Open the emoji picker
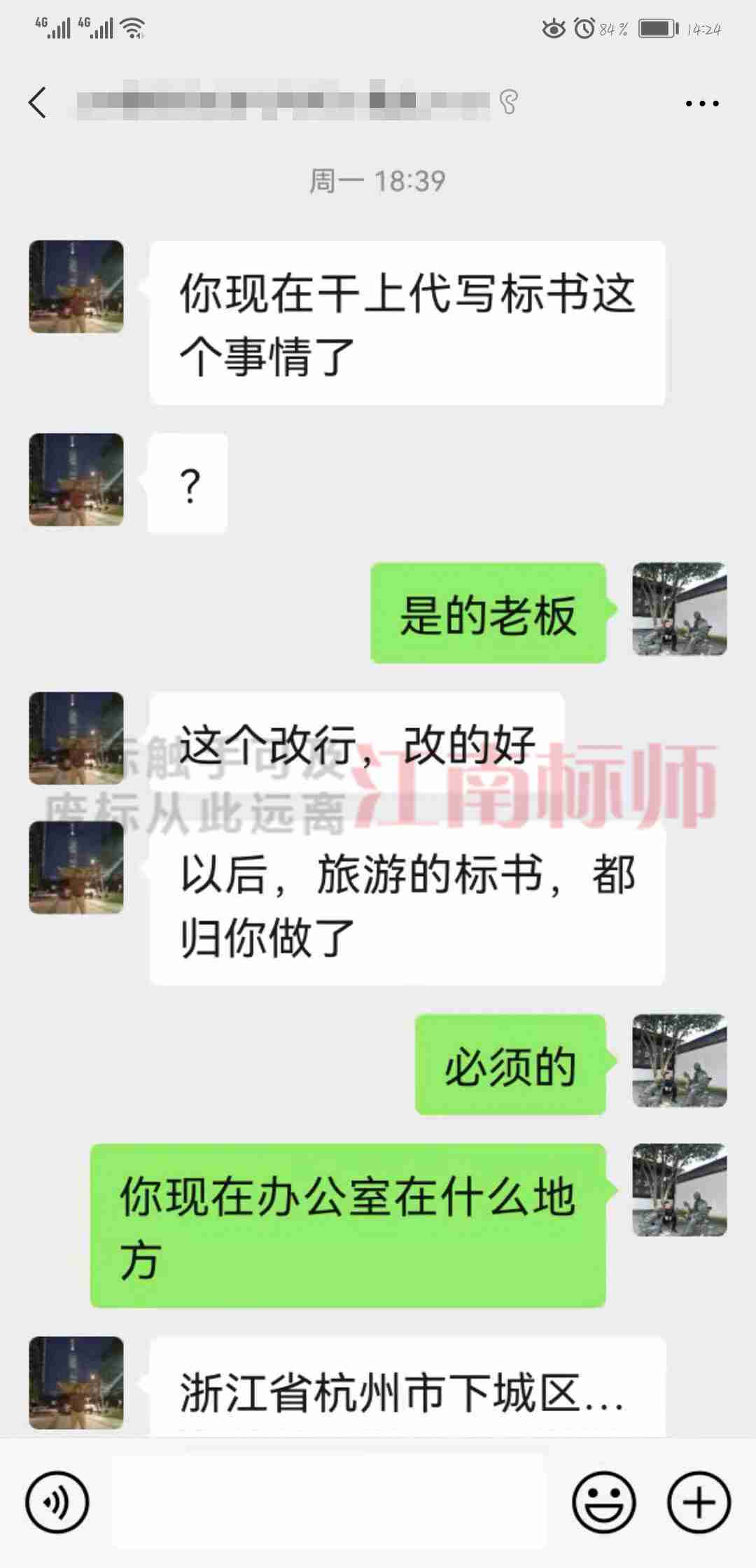 tap(603, 1502)
